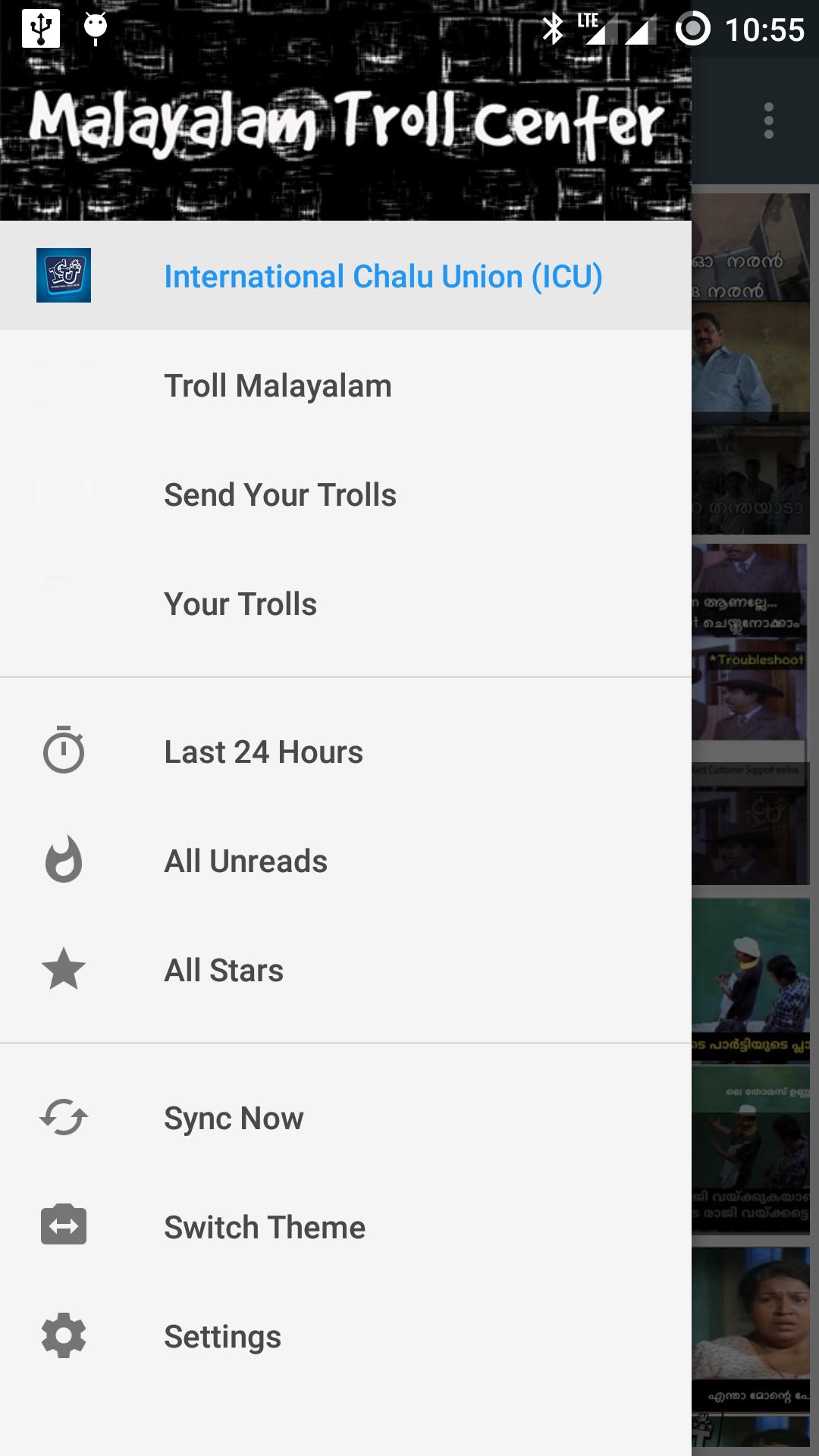Image resolution: width=819 pixels, height=1456 pixels.
Task: Open Settings from the drawer
Action: tap(222, 1336)
